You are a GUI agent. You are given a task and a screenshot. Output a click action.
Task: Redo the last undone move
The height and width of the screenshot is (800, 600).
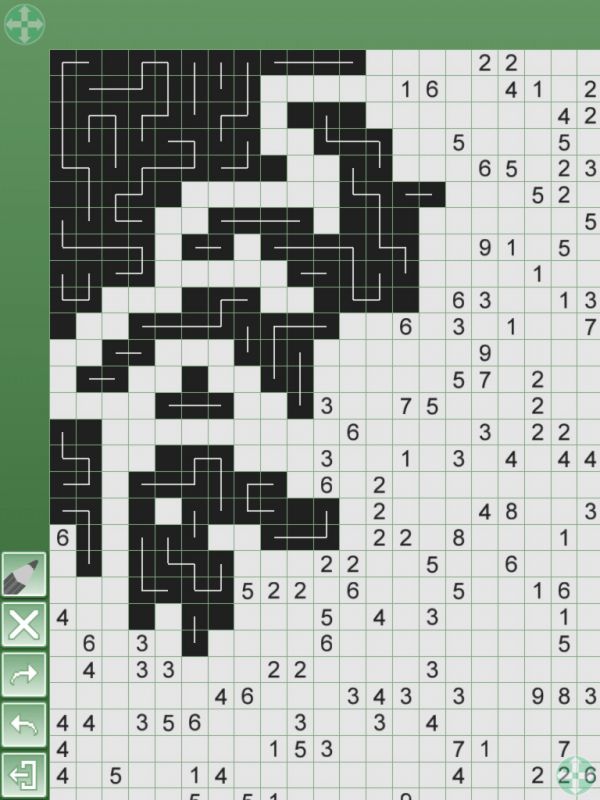click(24, 675)
